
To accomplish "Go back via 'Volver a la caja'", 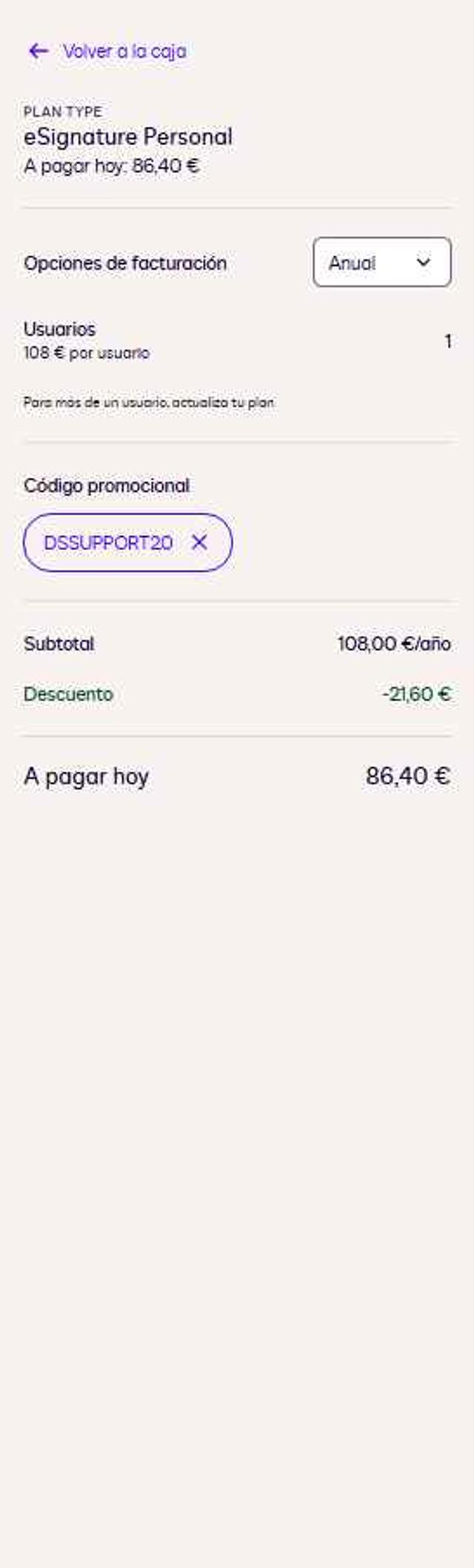I will [x=107, y=51].
